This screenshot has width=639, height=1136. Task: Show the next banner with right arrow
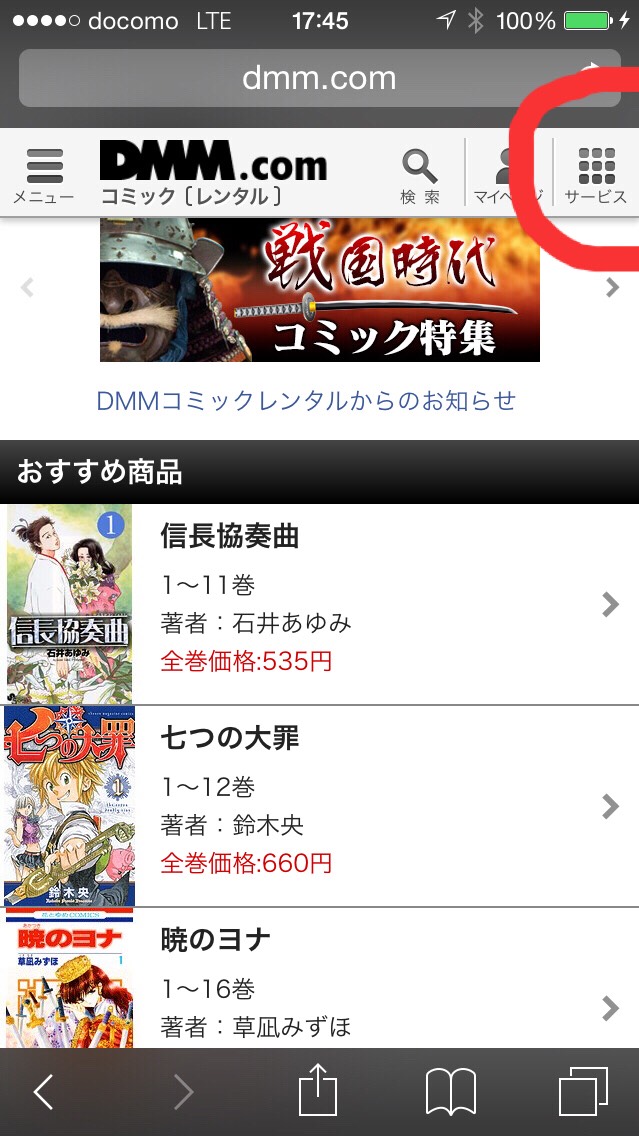click(612, 288)
